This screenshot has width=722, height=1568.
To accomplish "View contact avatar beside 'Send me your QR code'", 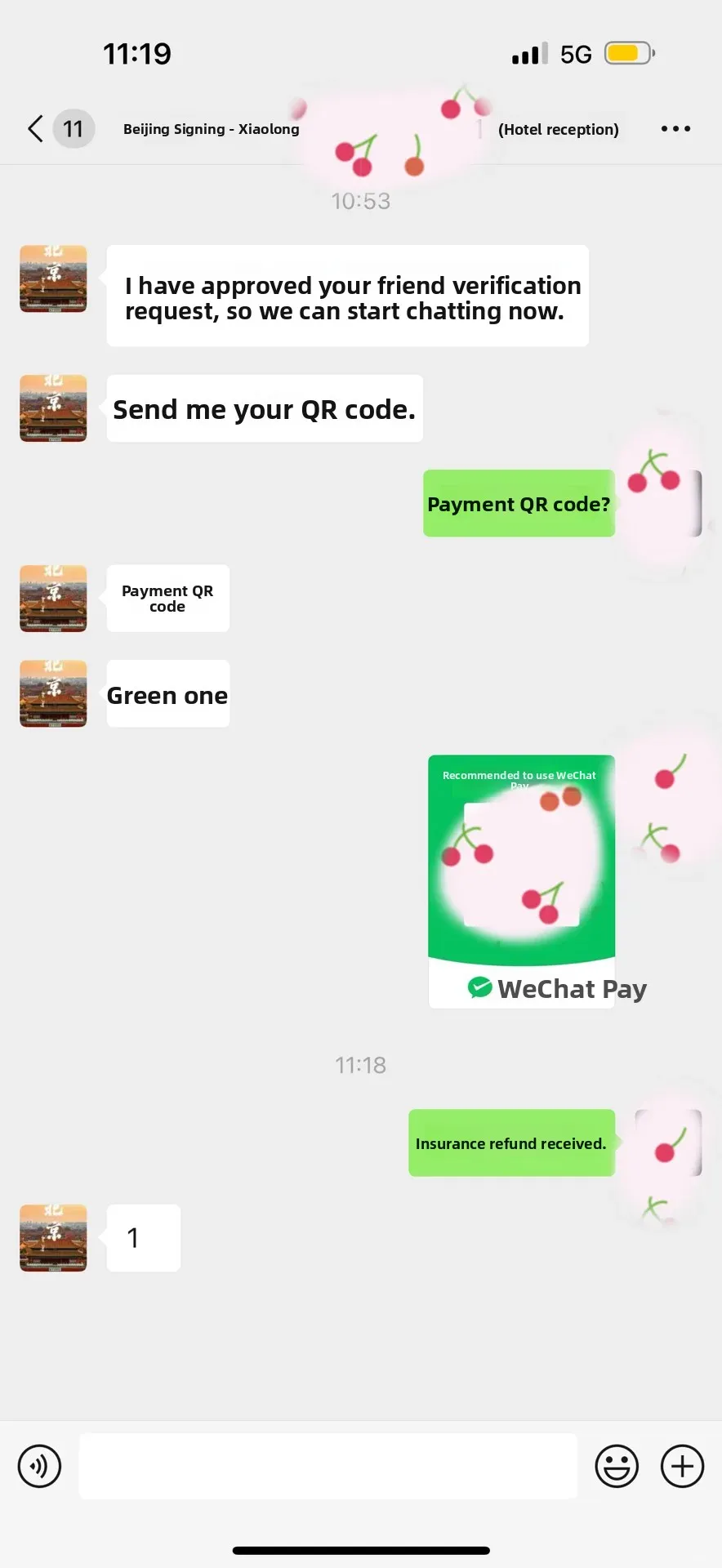I will [53, 408].
